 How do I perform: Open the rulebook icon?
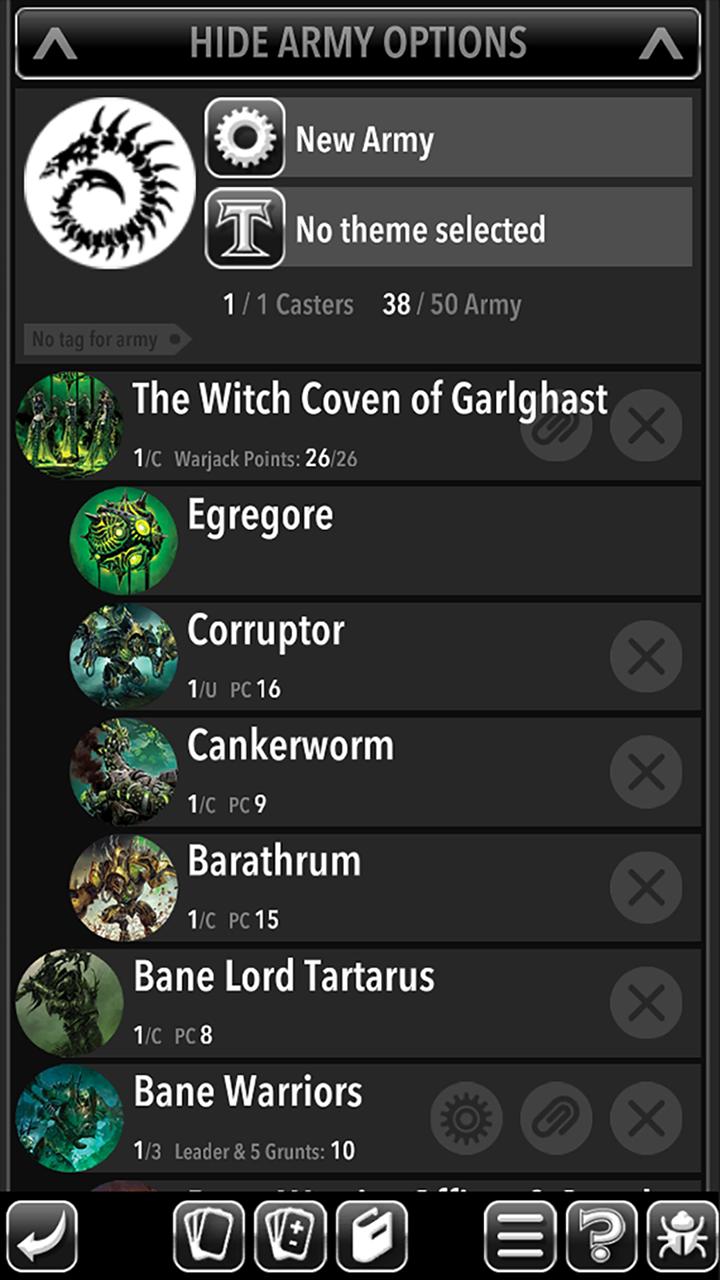(x=372, y=1236)
